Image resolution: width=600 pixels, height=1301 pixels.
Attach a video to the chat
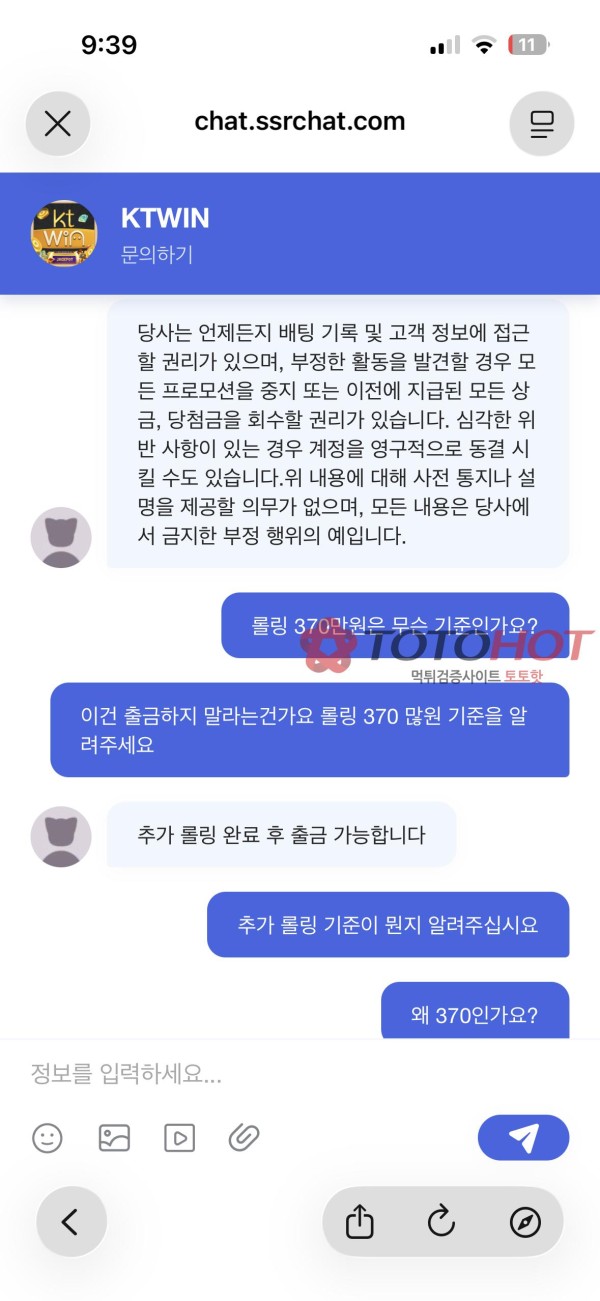(x=179, y=1137)
